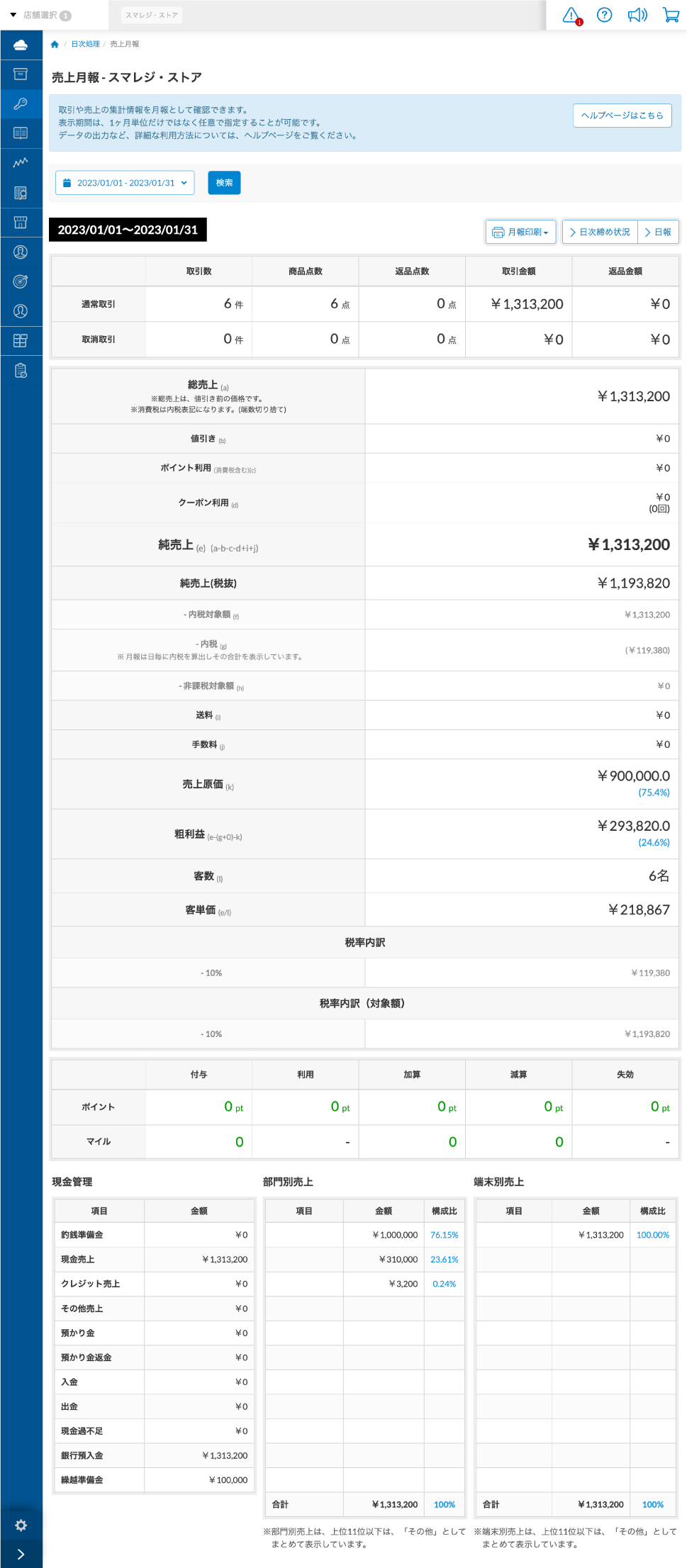Image resolution: width=687 pixels, height=1568 pixels.
Task: Tap the home icon in breadcrumb
Action: pos(55,44)
